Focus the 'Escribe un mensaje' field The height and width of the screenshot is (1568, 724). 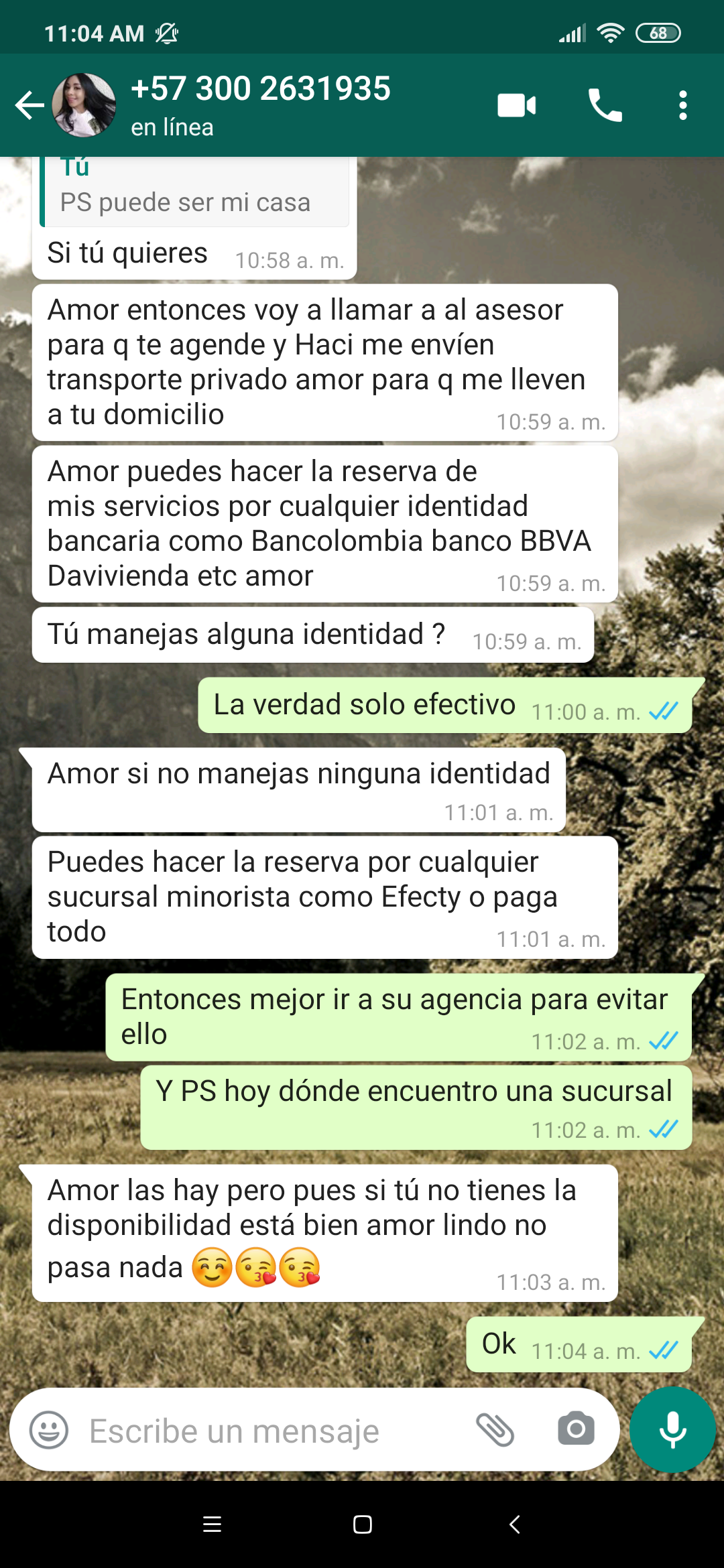pos(268,1430)
